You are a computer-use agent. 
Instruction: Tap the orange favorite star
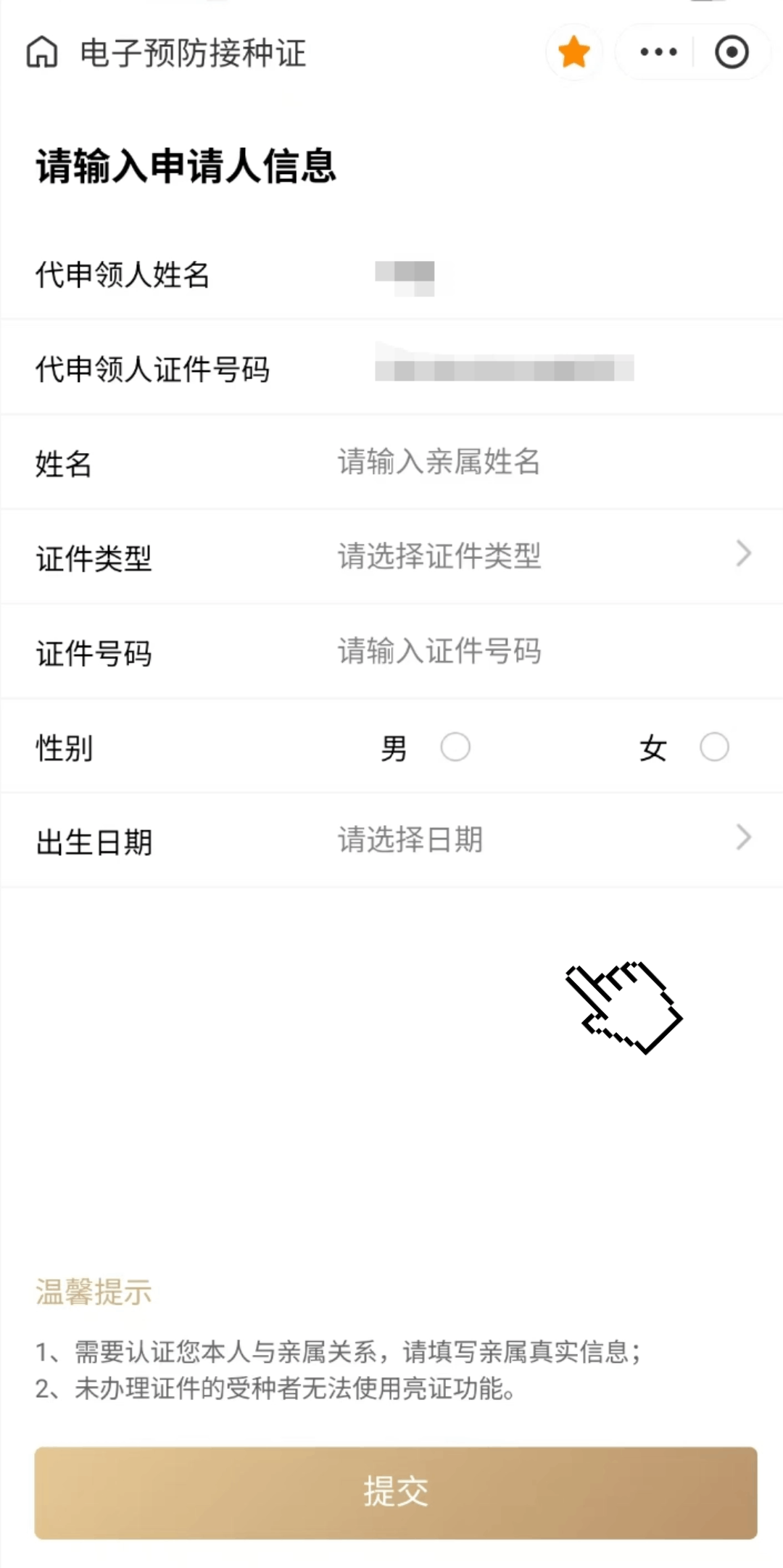574,52
